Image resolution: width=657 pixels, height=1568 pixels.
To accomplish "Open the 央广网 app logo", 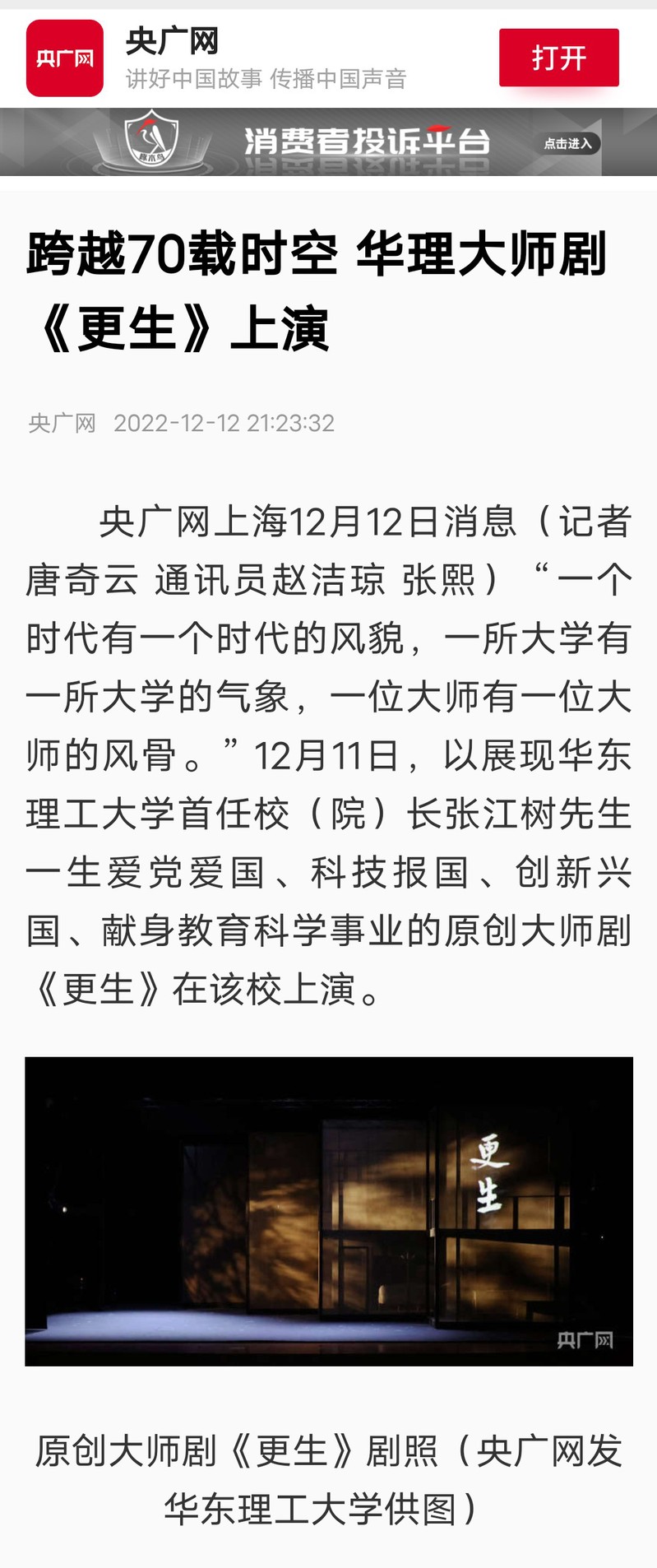I will click(x=65, y=58).
